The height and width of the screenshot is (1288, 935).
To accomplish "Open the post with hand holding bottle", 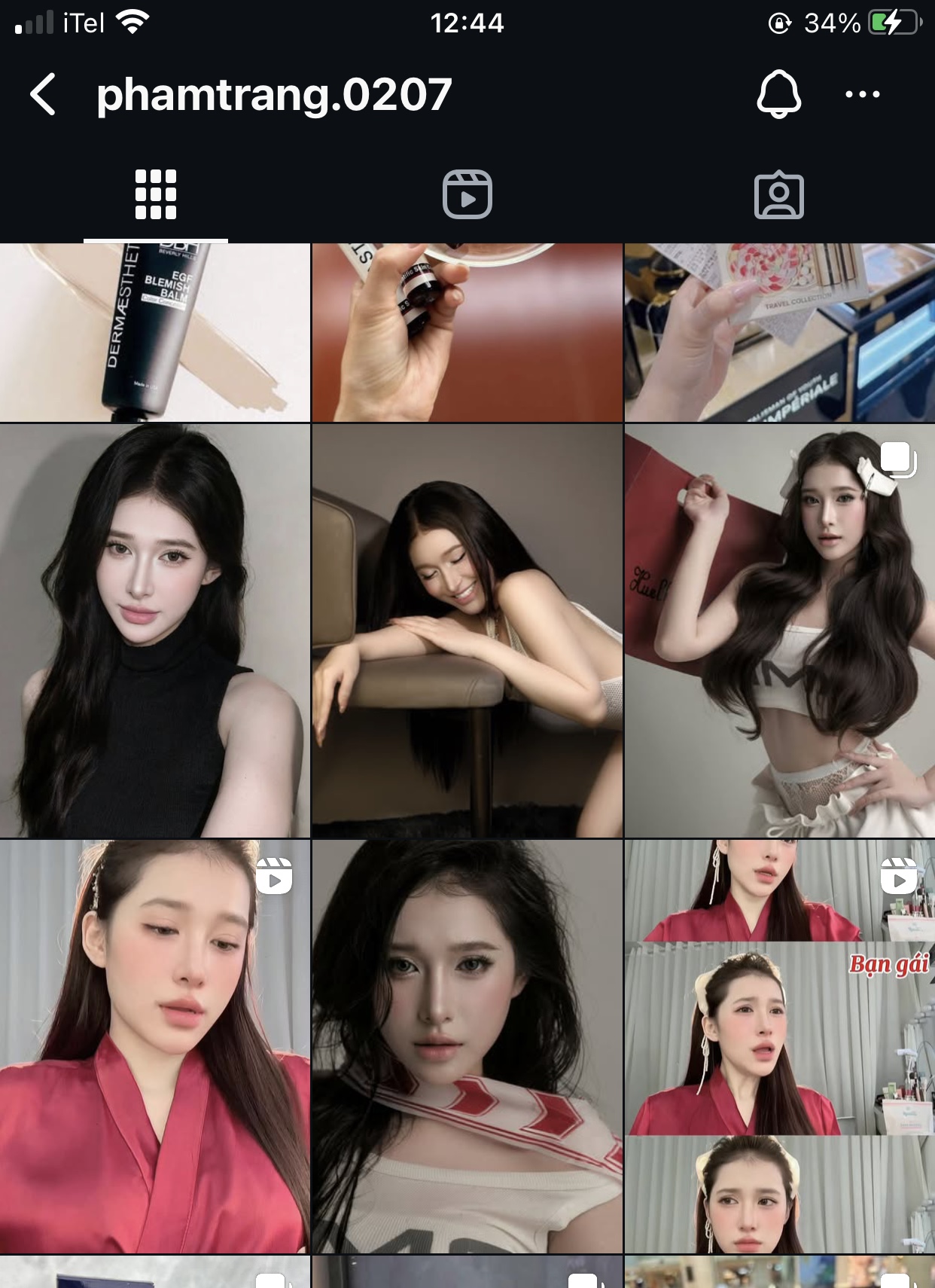I will pyautogui.click(x=467, y=332).
